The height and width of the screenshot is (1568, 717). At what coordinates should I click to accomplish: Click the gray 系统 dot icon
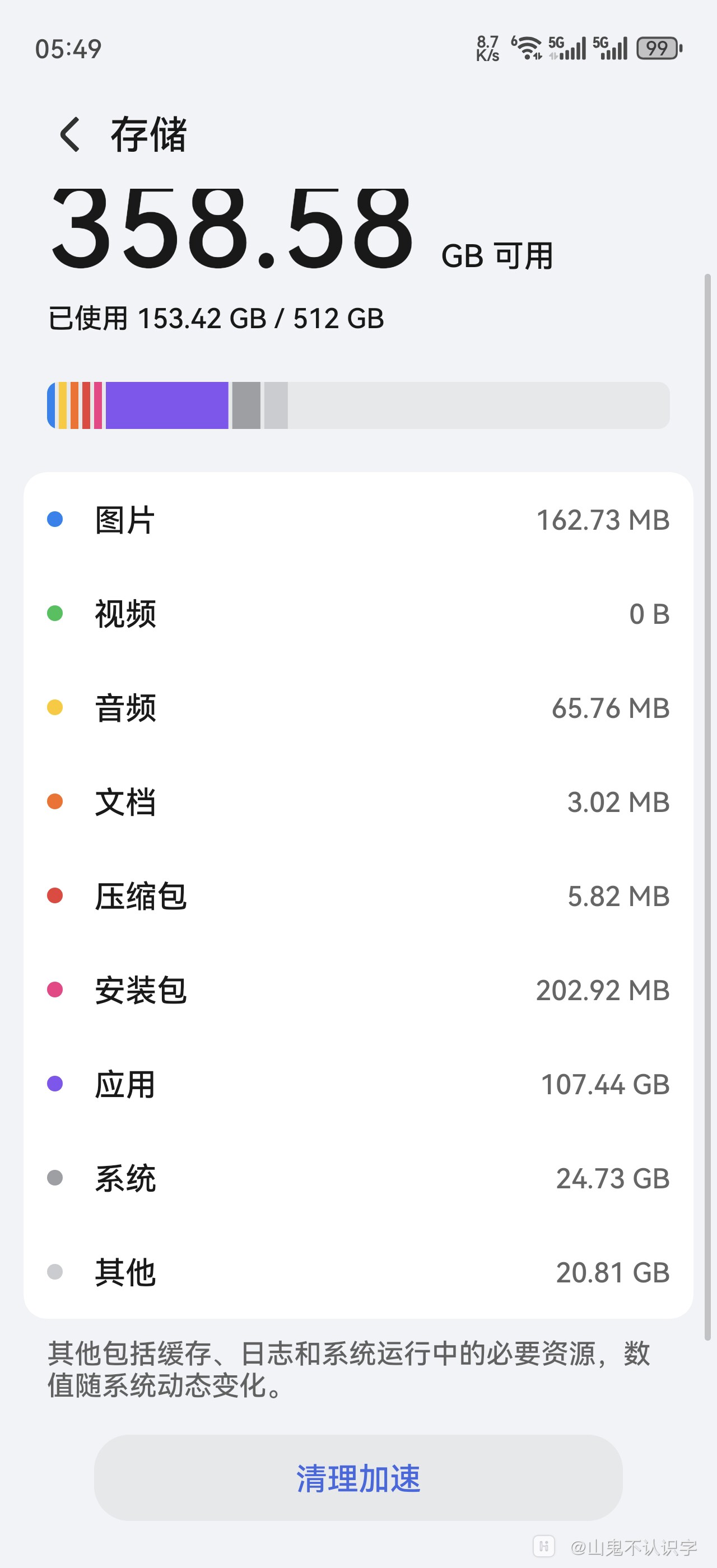(56, 1178)
